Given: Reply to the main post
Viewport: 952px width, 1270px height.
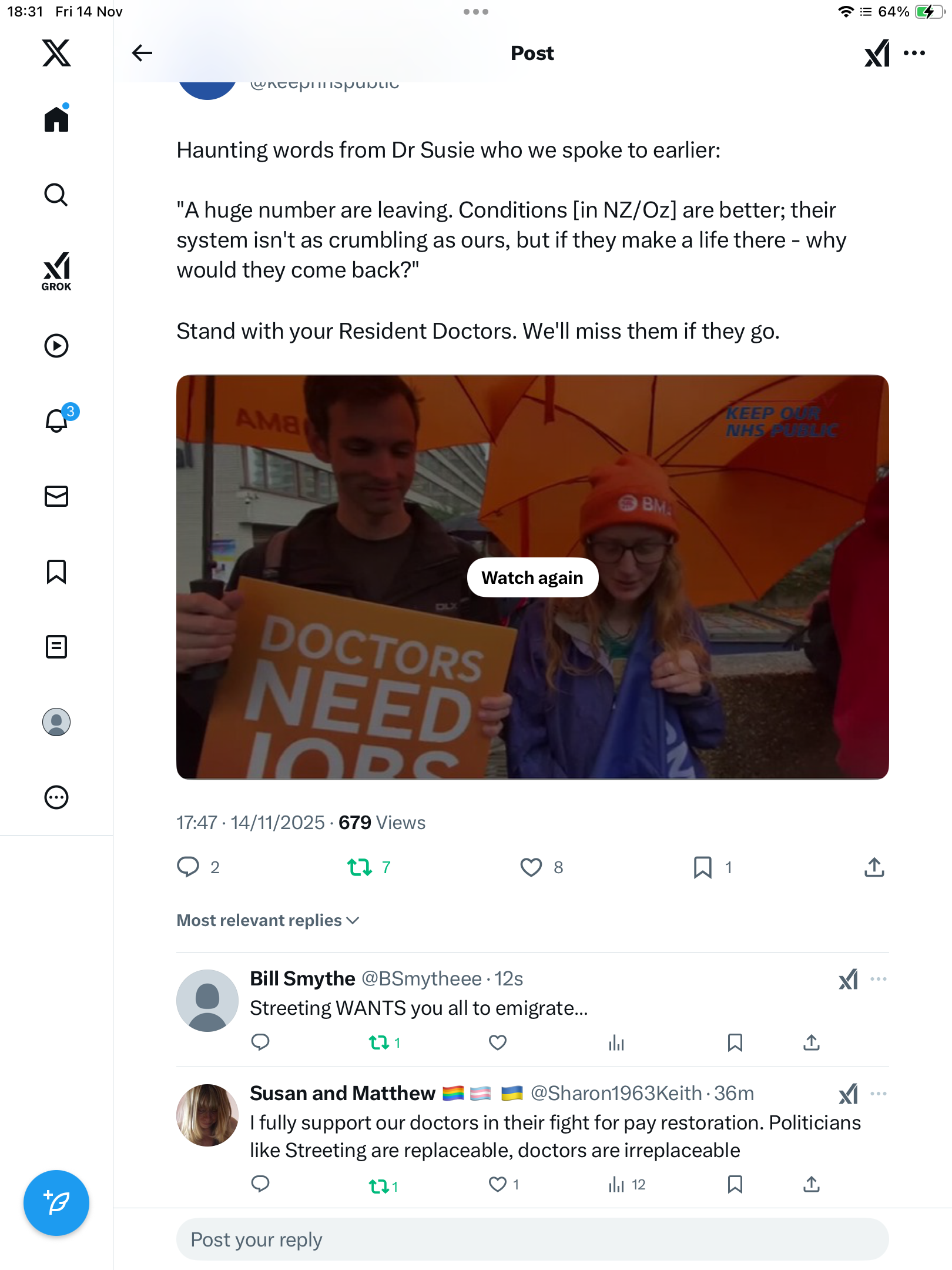Looking at the screenshot, I should pos(188,867).
